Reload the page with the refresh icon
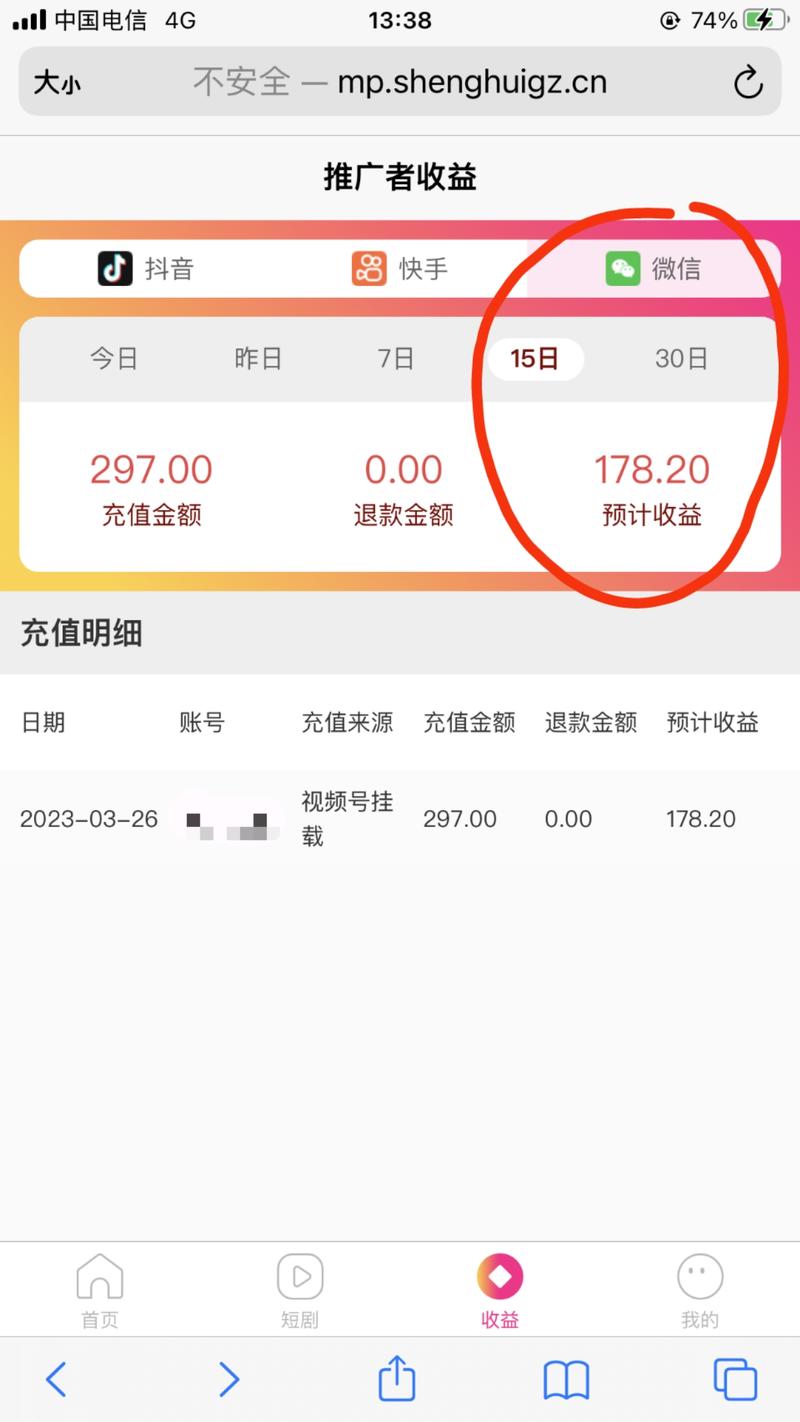Screen dimensions: 800x1422 click(748, 82)
